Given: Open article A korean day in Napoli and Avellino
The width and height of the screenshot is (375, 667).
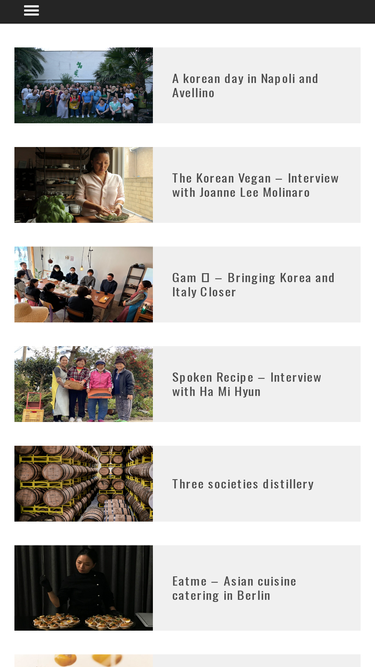Looking at the screenshot, I should click(x=245, y=85).
